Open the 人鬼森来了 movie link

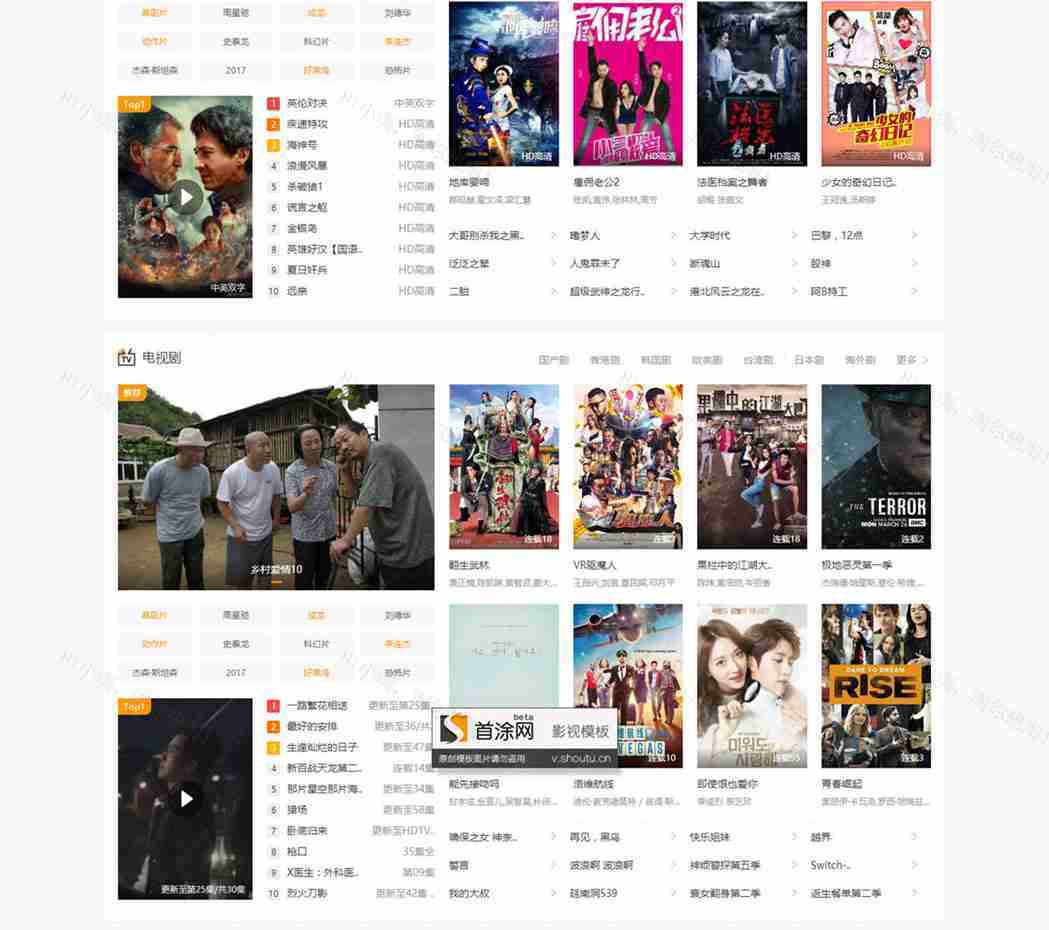point(595,264)
